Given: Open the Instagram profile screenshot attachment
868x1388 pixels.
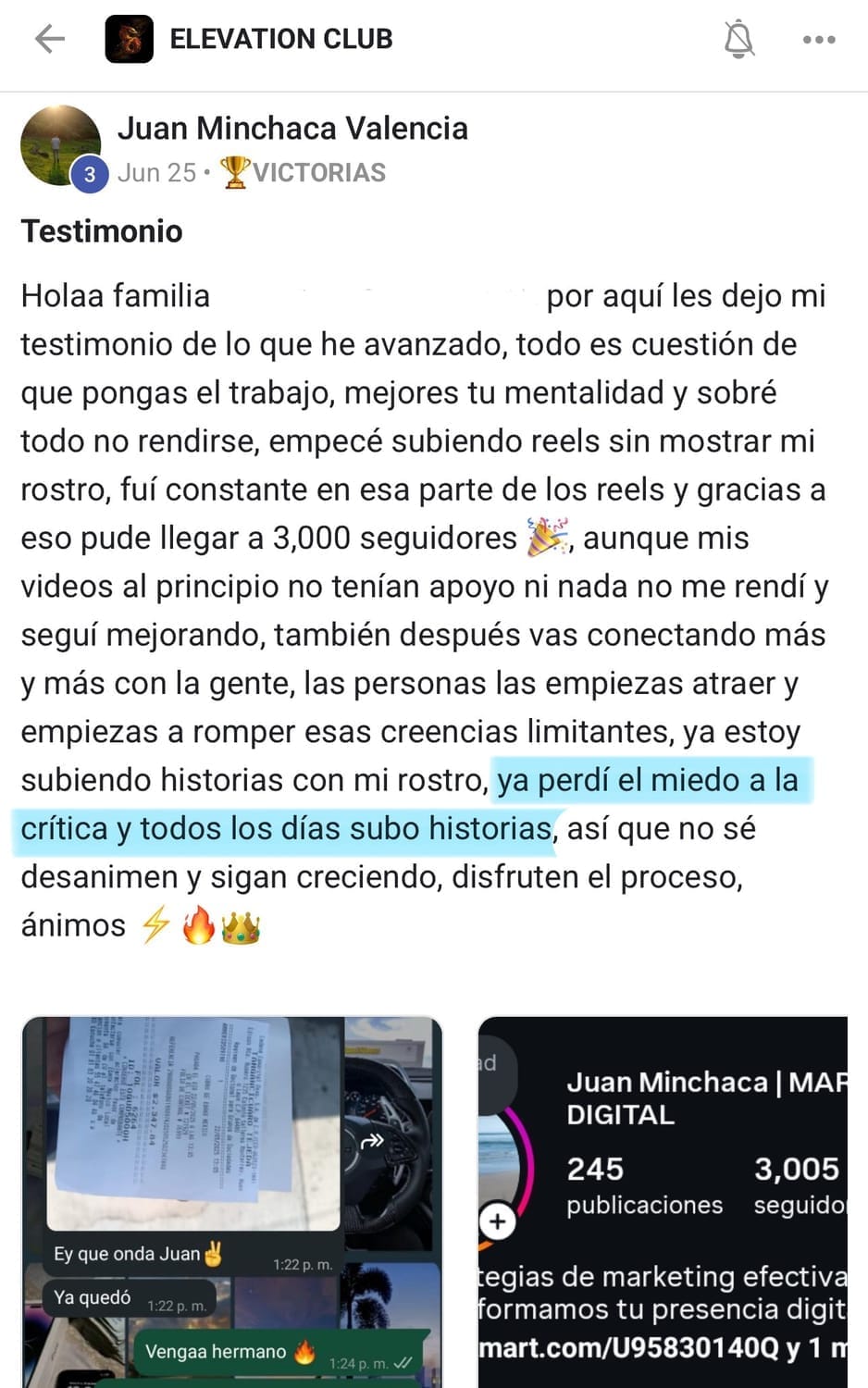Looking at the screenshot, I should click(x=663, y=1201).
